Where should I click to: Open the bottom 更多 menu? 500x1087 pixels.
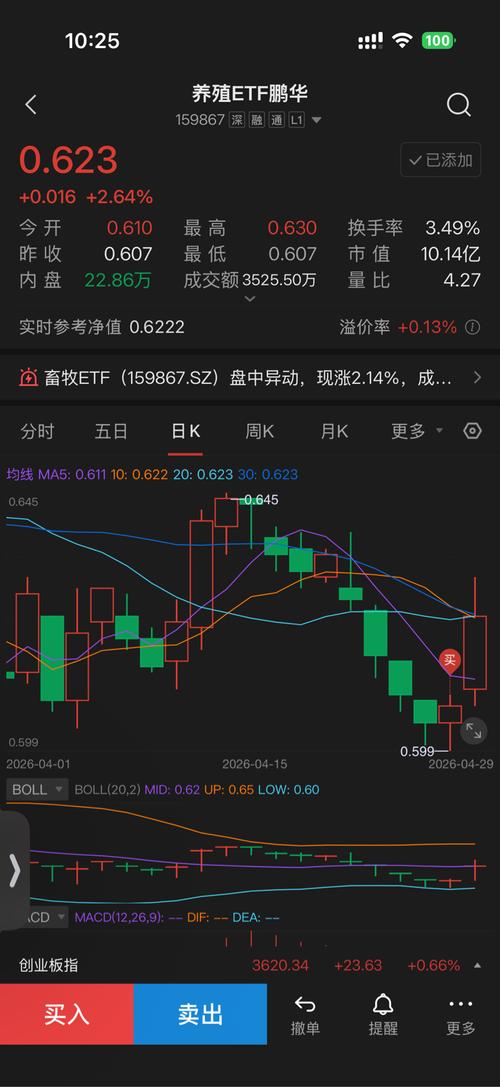pyautogui.click(x=460, y=1015)
